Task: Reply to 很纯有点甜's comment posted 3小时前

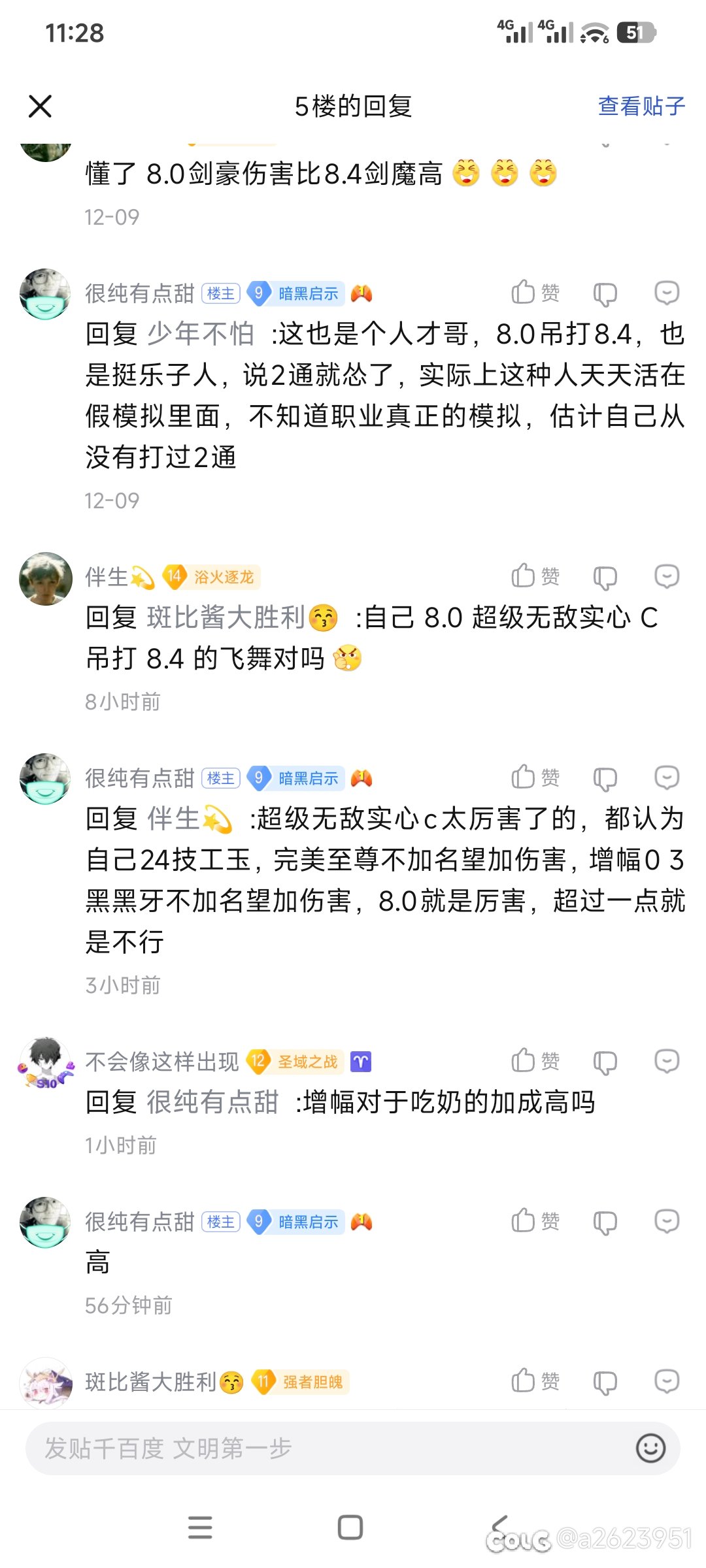Action: pos(666,777)
